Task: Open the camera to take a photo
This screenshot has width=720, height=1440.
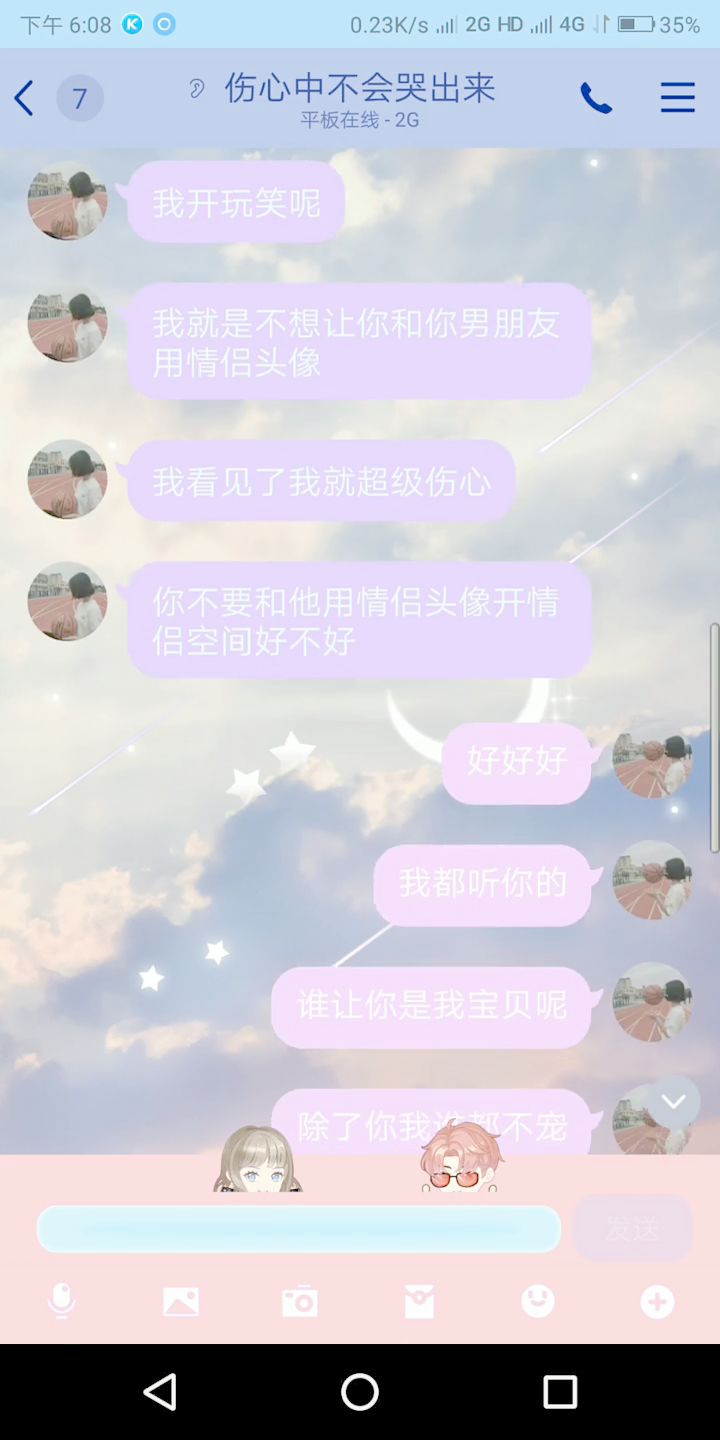Action: (x=300, y=1301)
